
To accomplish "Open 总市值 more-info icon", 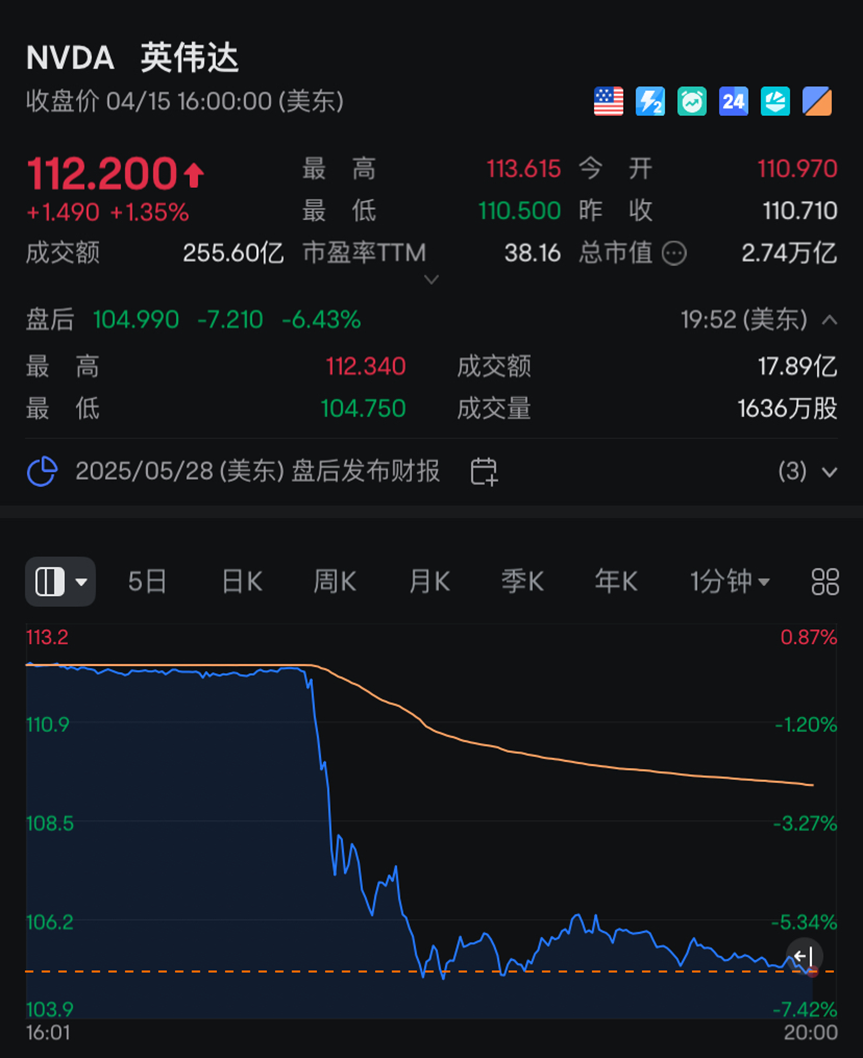I will coord(675,253).
